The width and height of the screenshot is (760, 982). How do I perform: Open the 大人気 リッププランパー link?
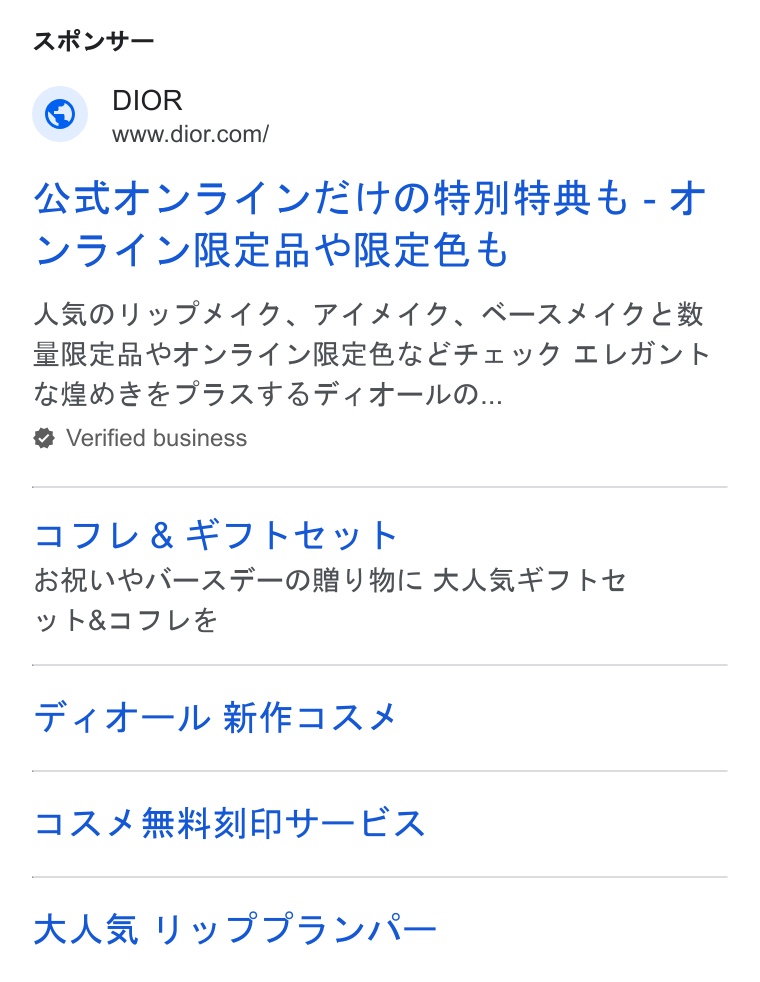pyautogui.click(x=235, y=929)
